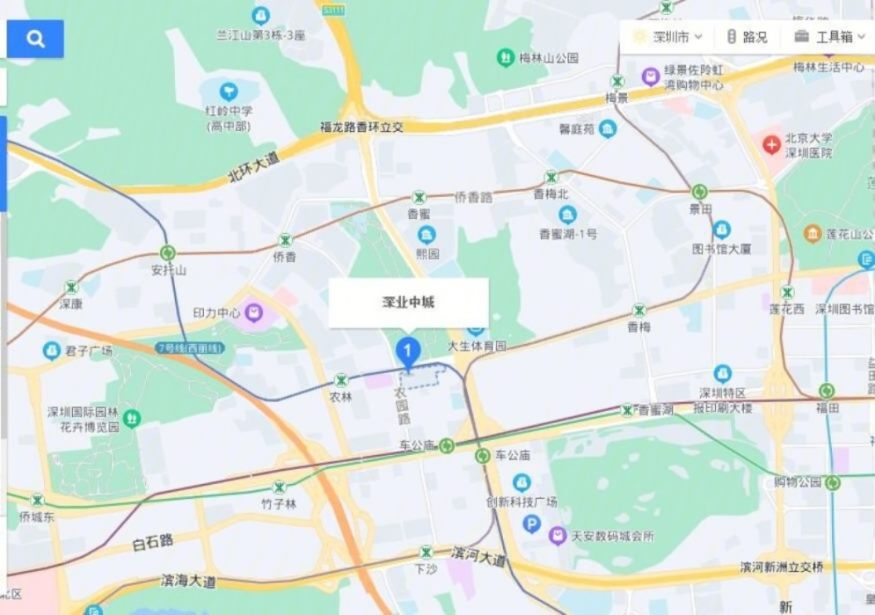The height and width of the screenshot is (615, 875).
Task: Select the 车公庙 metro station marker
Action: [447, 445]
